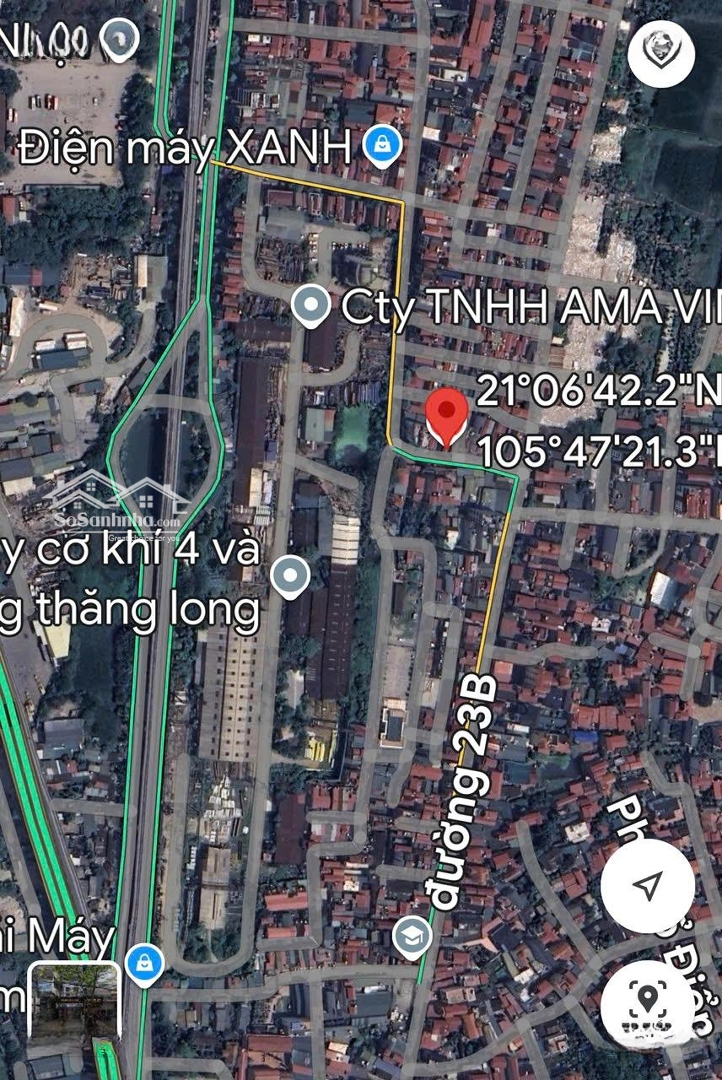Select the gray dot pin near cơ khí 4
Screen dimensions: 722x1080
click(292, 576)
